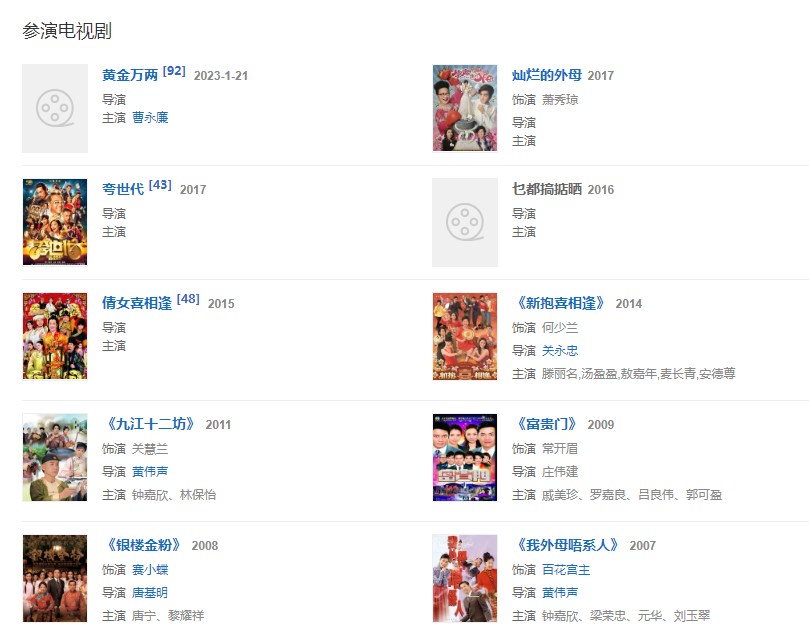Open the 《银楼金粉》 title link
The height and width of the screenshot is (636, 809).
(x=142, y=545)
